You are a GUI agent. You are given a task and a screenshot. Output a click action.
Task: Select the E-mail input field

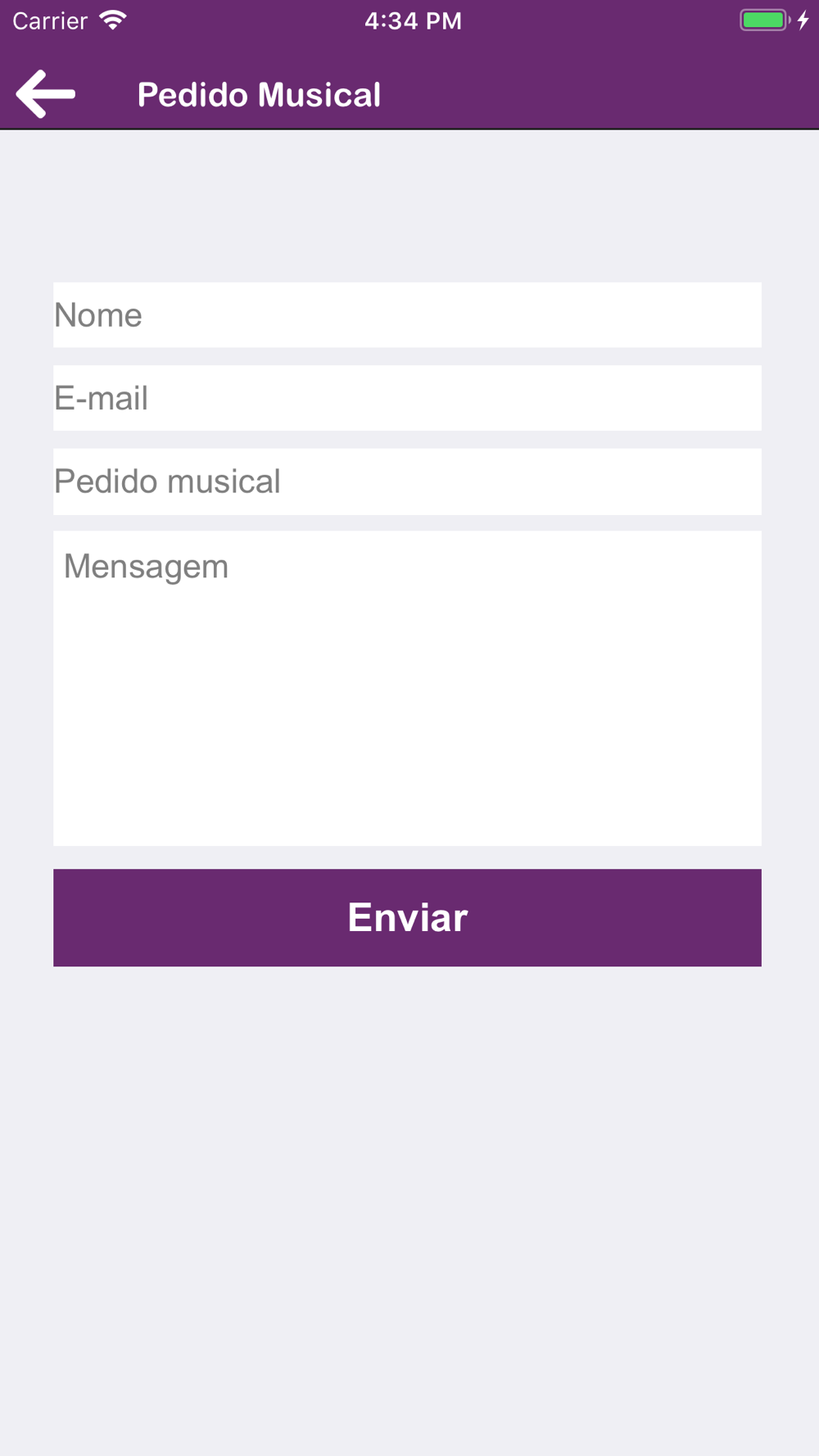[x=407, y=398]
